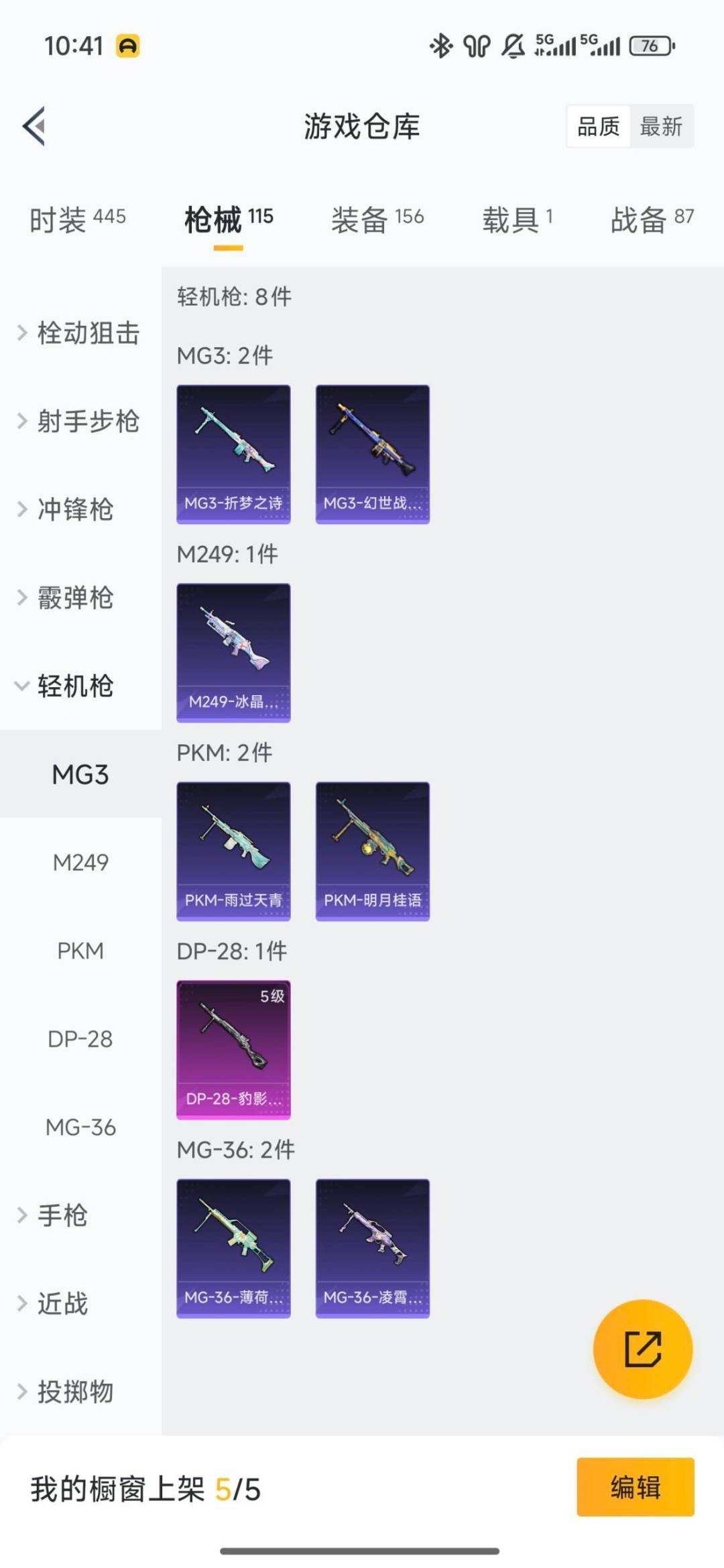This screenshot has height=1568, width=724.
Task: Select the PKM-雨过天青 skin
Action: [233, 849]
